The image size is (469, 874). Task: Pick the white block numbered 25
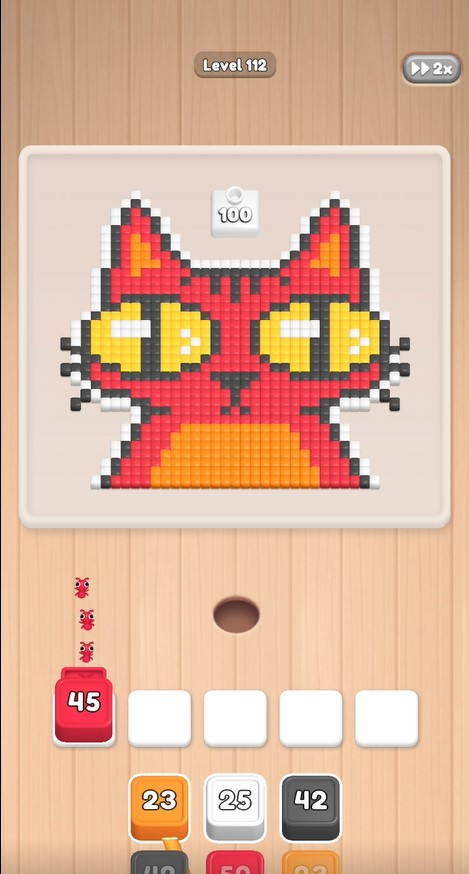(235, 807)
